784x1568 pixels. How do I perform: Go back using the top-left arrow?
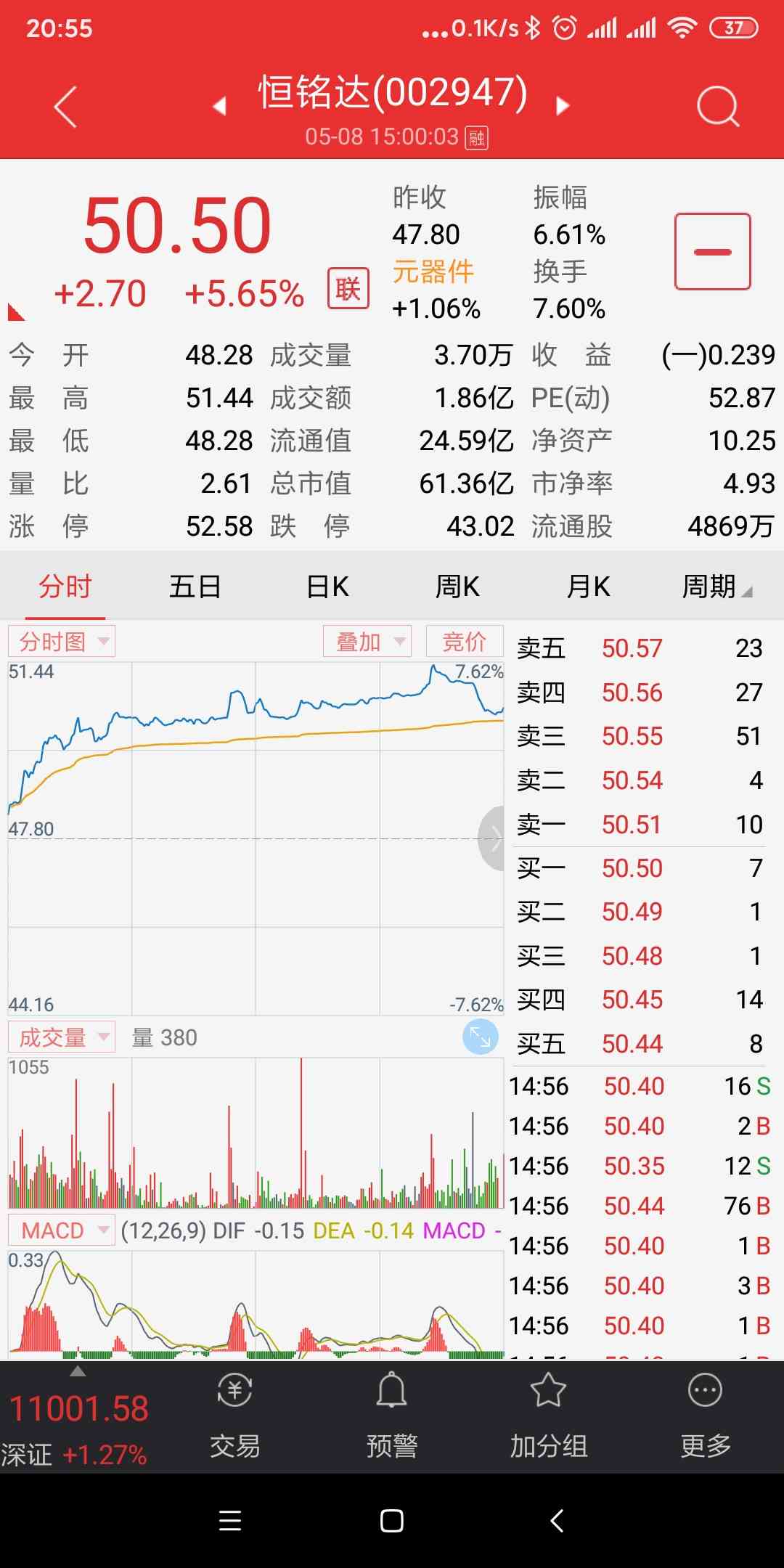tap(65, 107)
